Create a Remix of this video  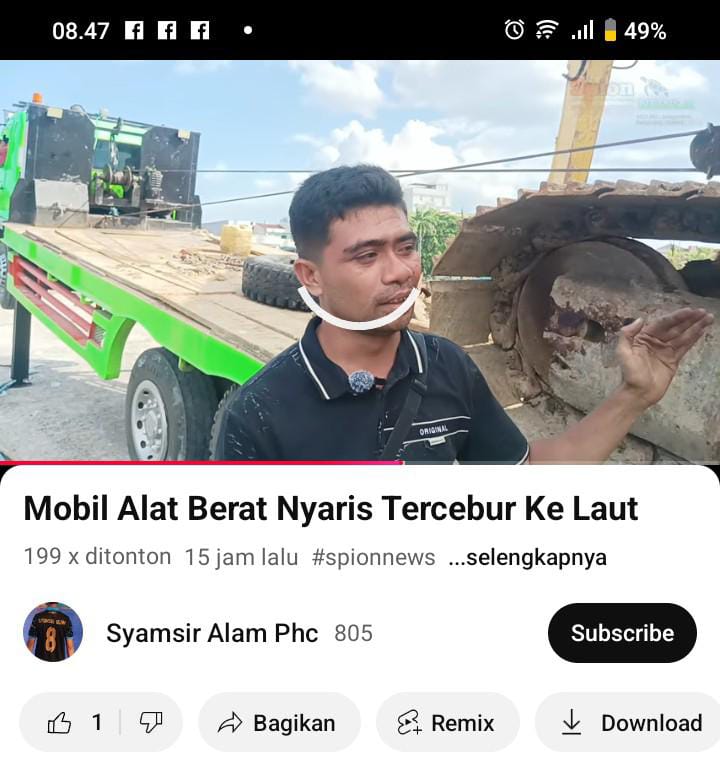tap(446, 722)
